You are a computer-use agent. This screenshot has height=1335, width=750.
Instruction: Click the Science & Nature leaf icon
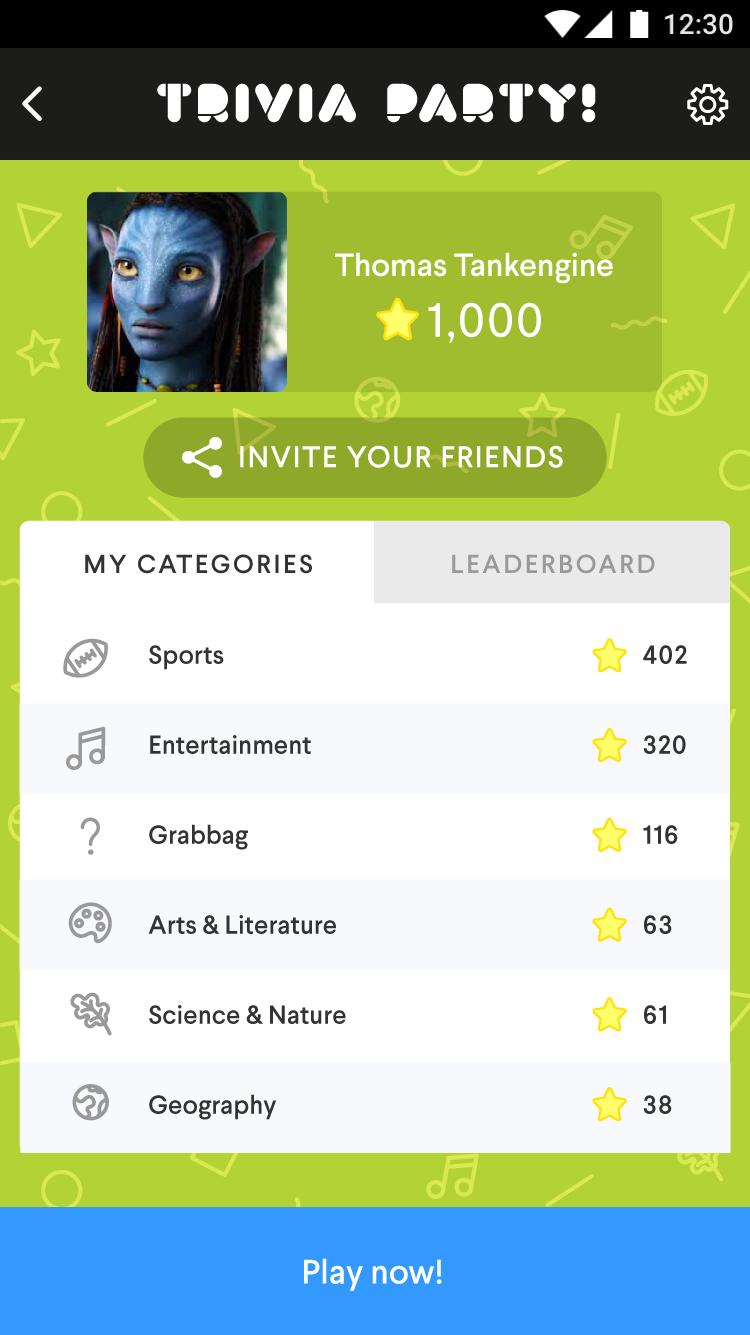[x=89, y=1014]
